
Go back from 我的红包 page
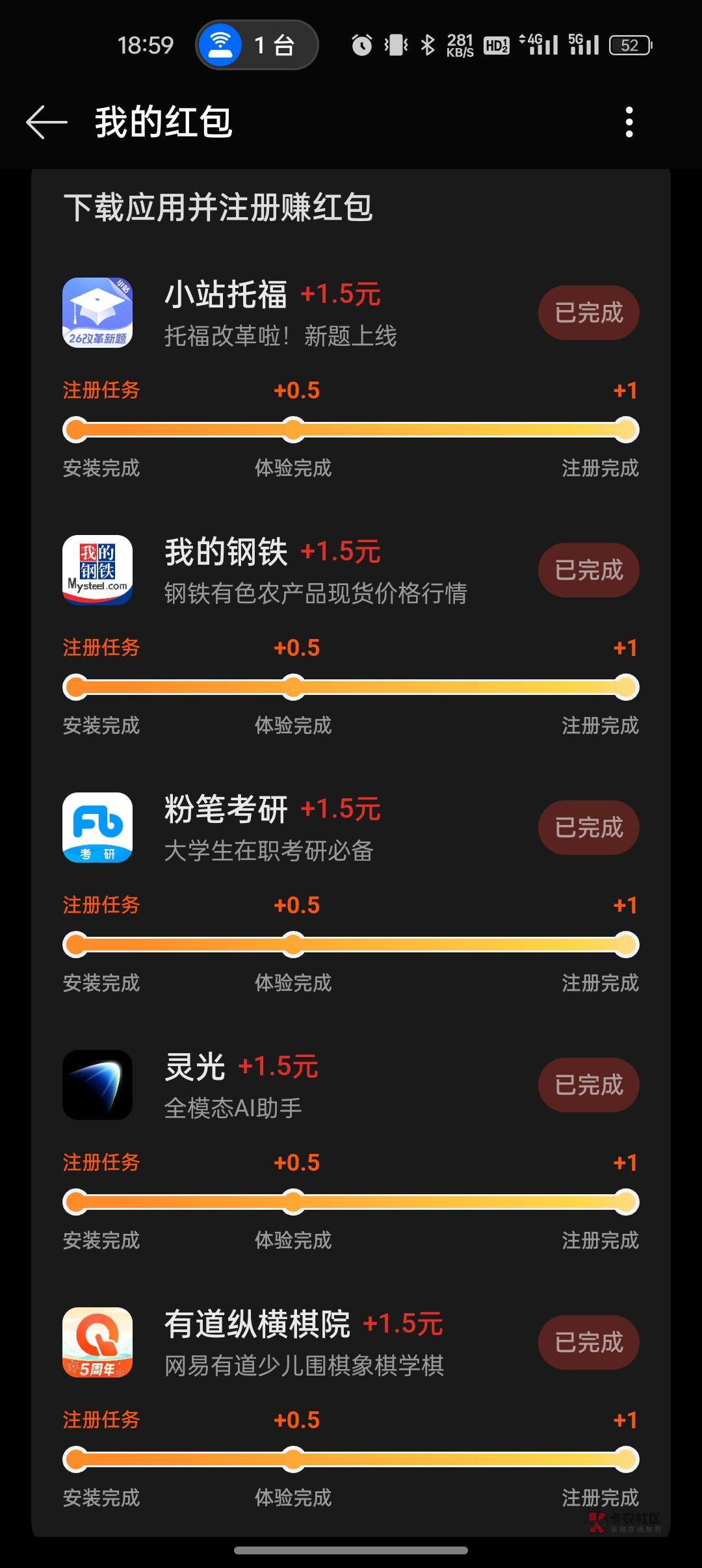click(47, 122)
